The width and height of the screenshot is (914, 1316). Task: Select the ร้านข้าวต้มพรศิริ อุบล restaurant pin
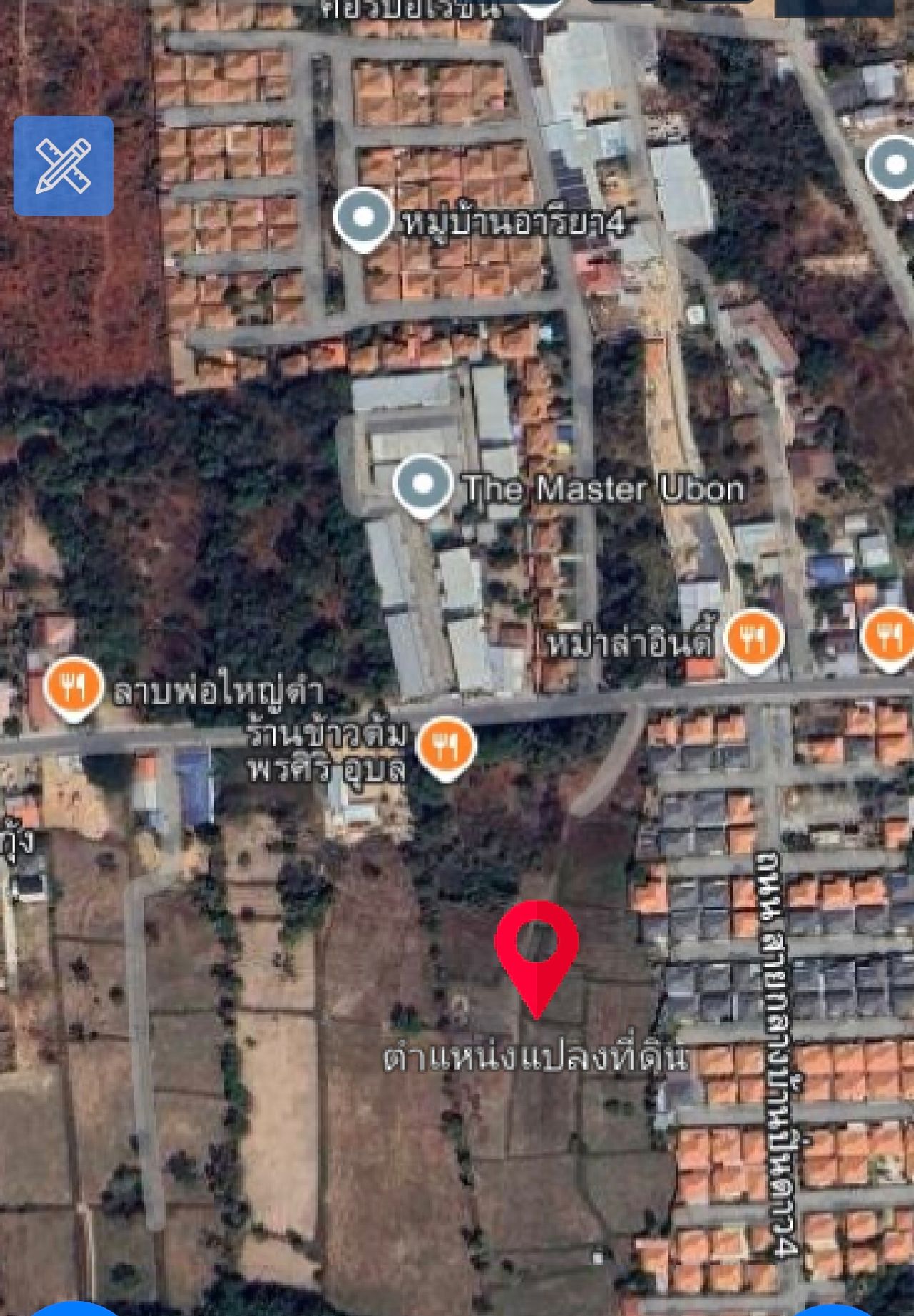point(447,744)
